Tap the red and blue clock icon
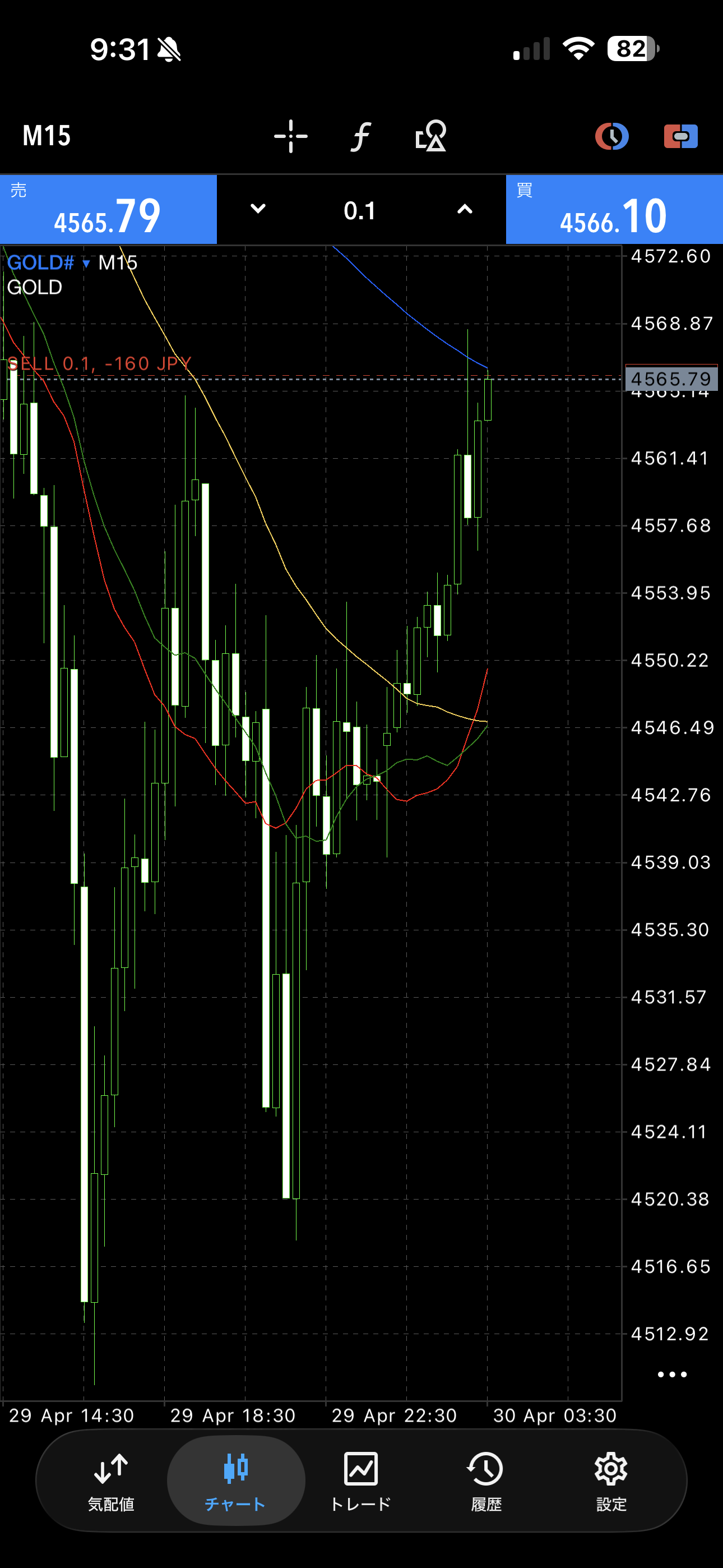Image resolution: width=723 pixels, height=1568 pixels. point(611,136)
